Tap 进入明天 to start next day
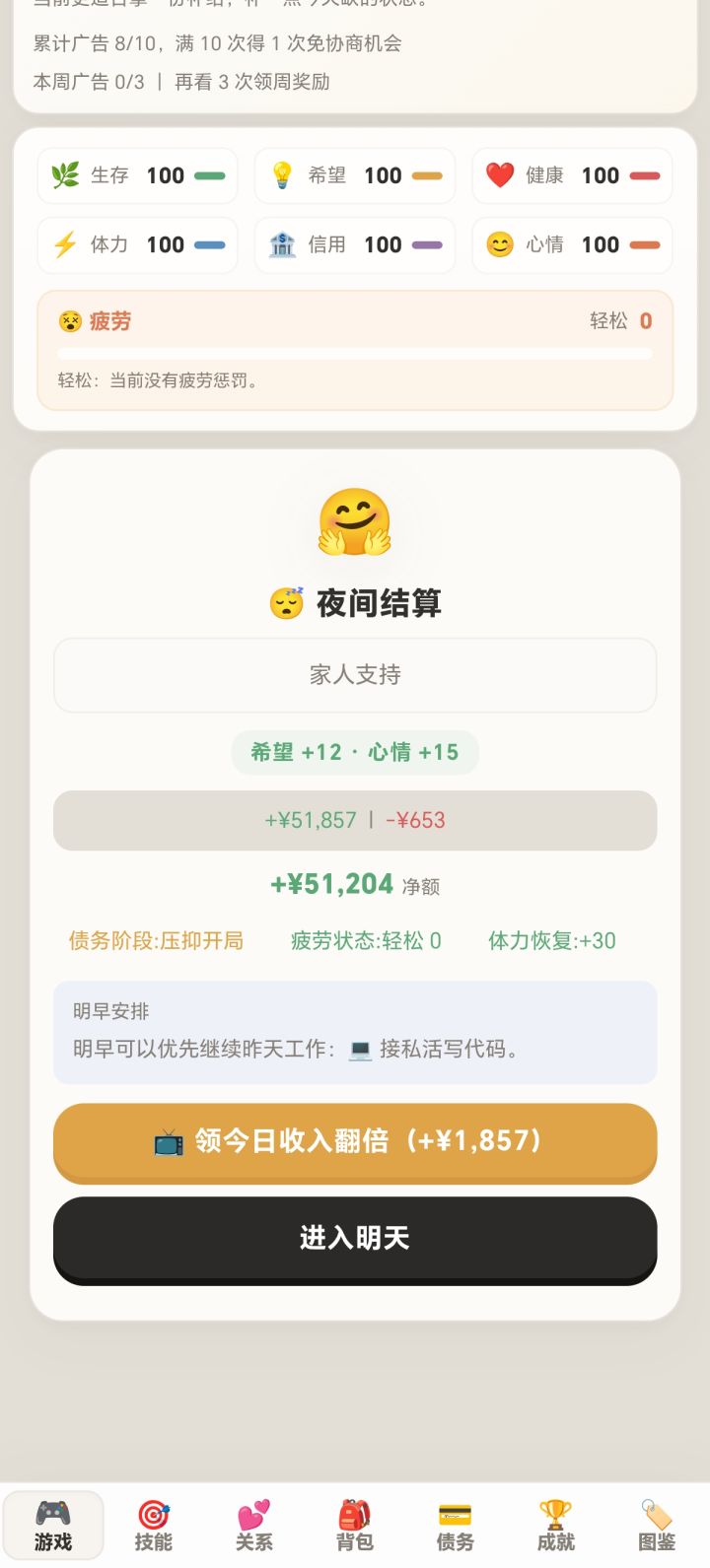The width and height of the screenshot is (710, 1568). click(x=355, y=1238)
